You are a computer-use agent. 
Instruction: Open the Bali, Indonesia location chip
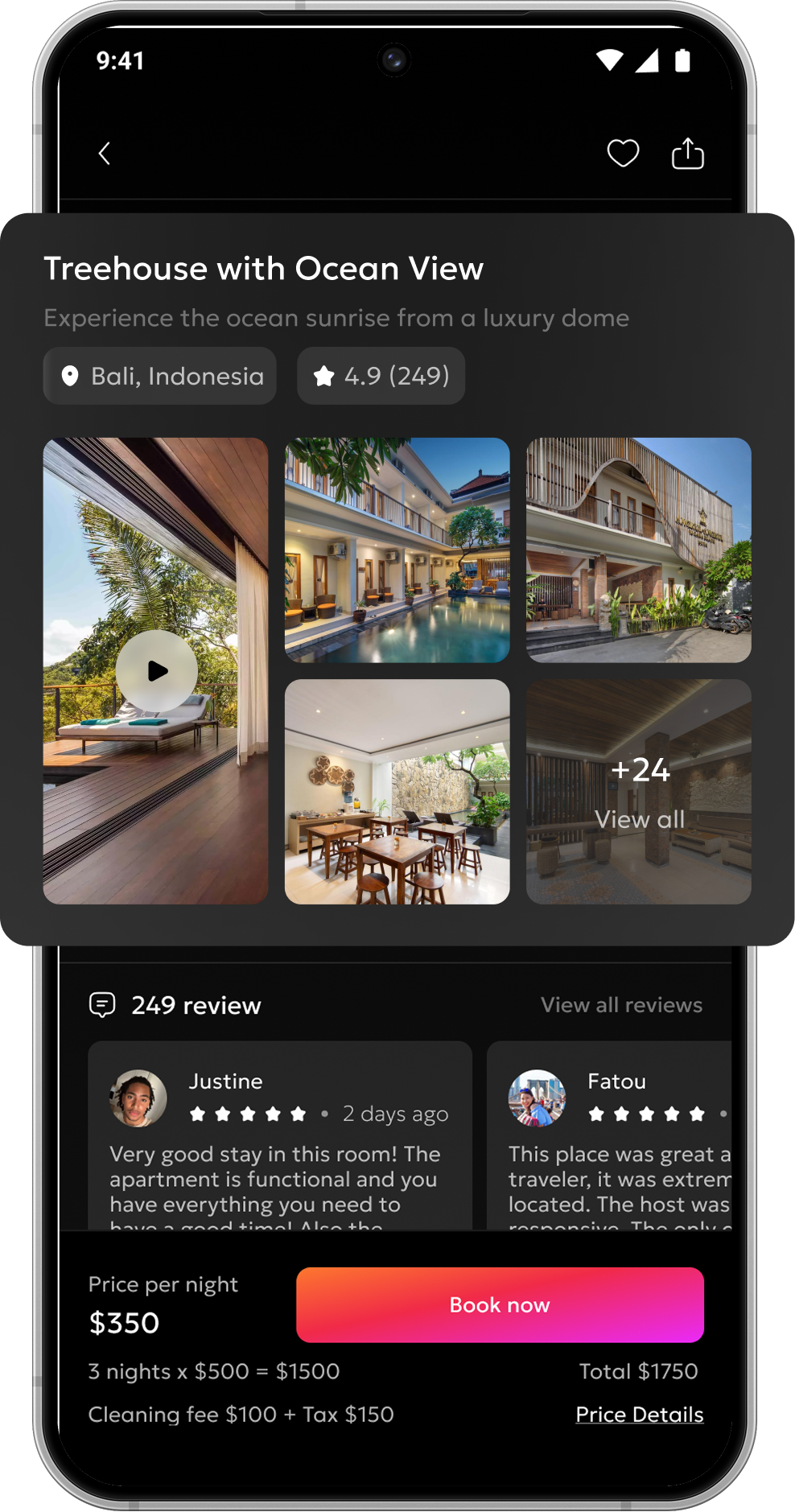pyautogui.click(x=160, y=376)
